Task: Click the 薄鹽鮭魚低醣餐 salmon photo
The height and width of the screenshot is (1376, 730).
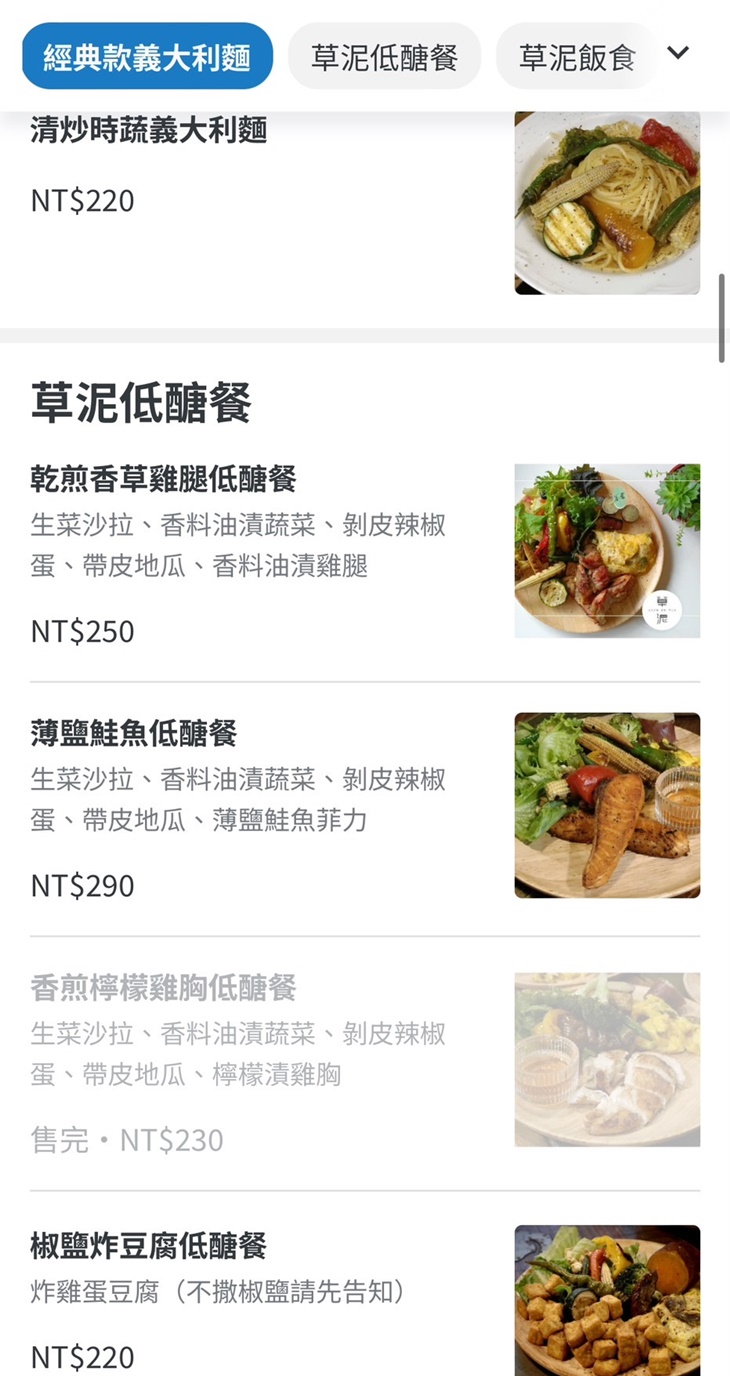Action: pos(606,804)
